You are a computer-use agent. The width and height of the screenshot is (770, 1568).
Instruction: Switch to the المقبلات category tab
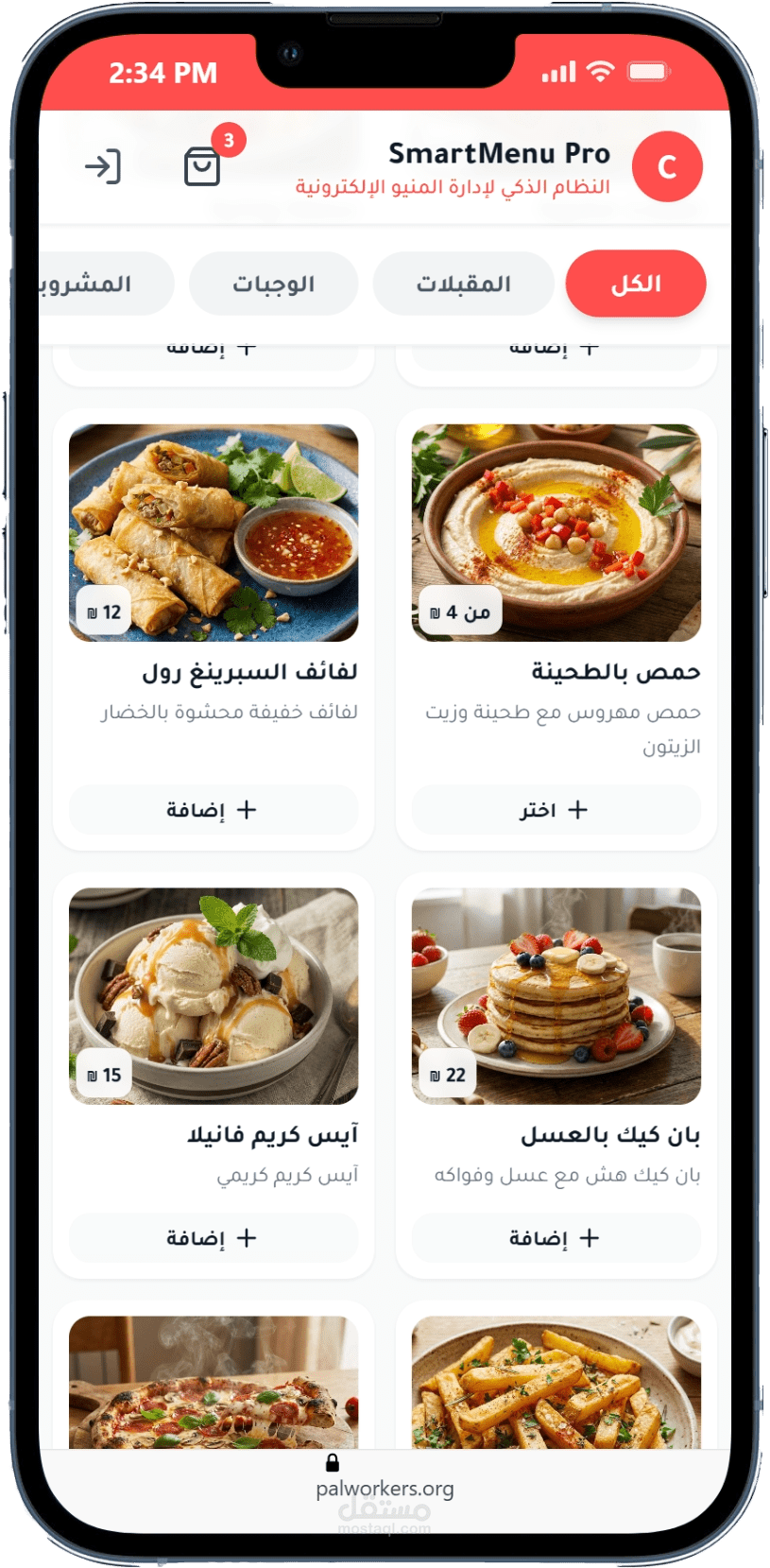coord(463,283)
